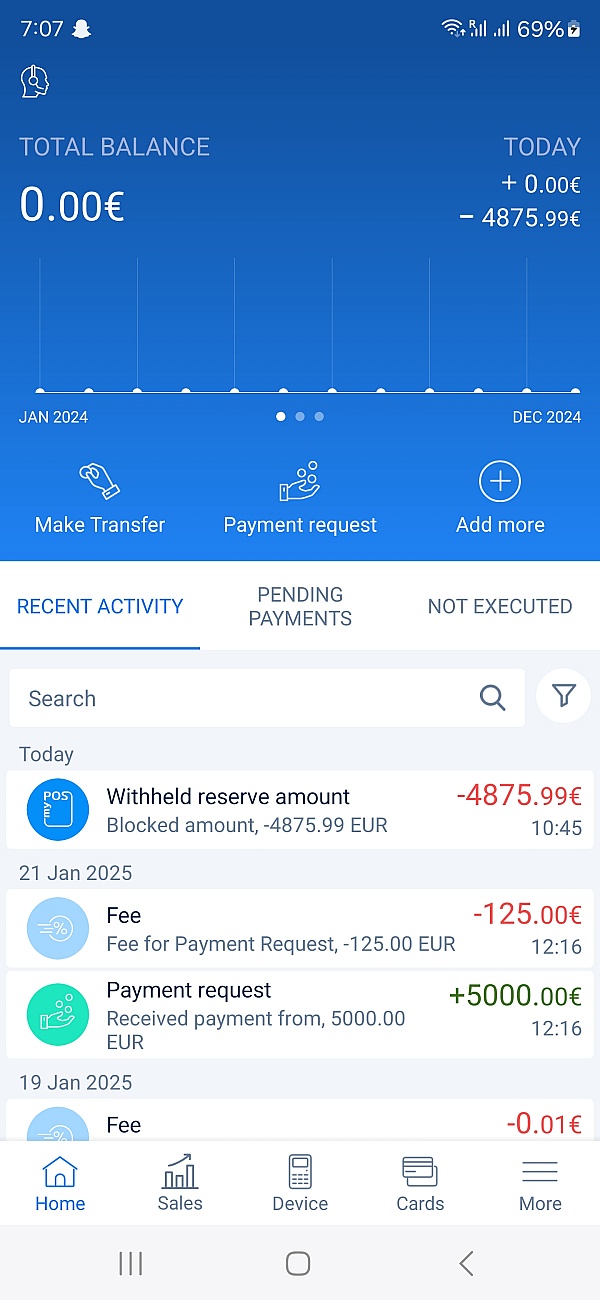Select the Recent Activity tab

pyautogui.click(x=100, y=607)
